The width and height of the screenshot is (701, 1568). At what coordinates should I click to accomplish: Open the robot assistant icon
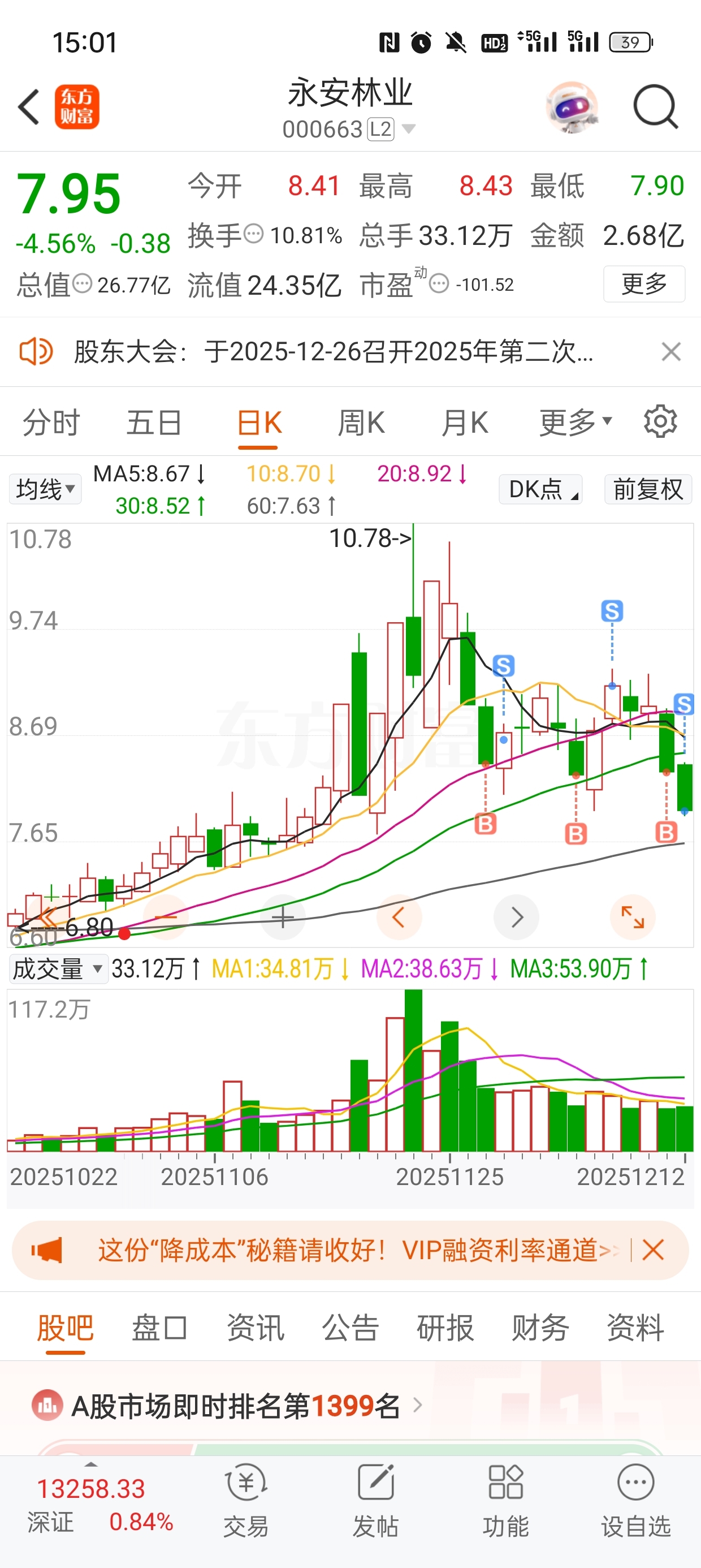coord(572,107)
